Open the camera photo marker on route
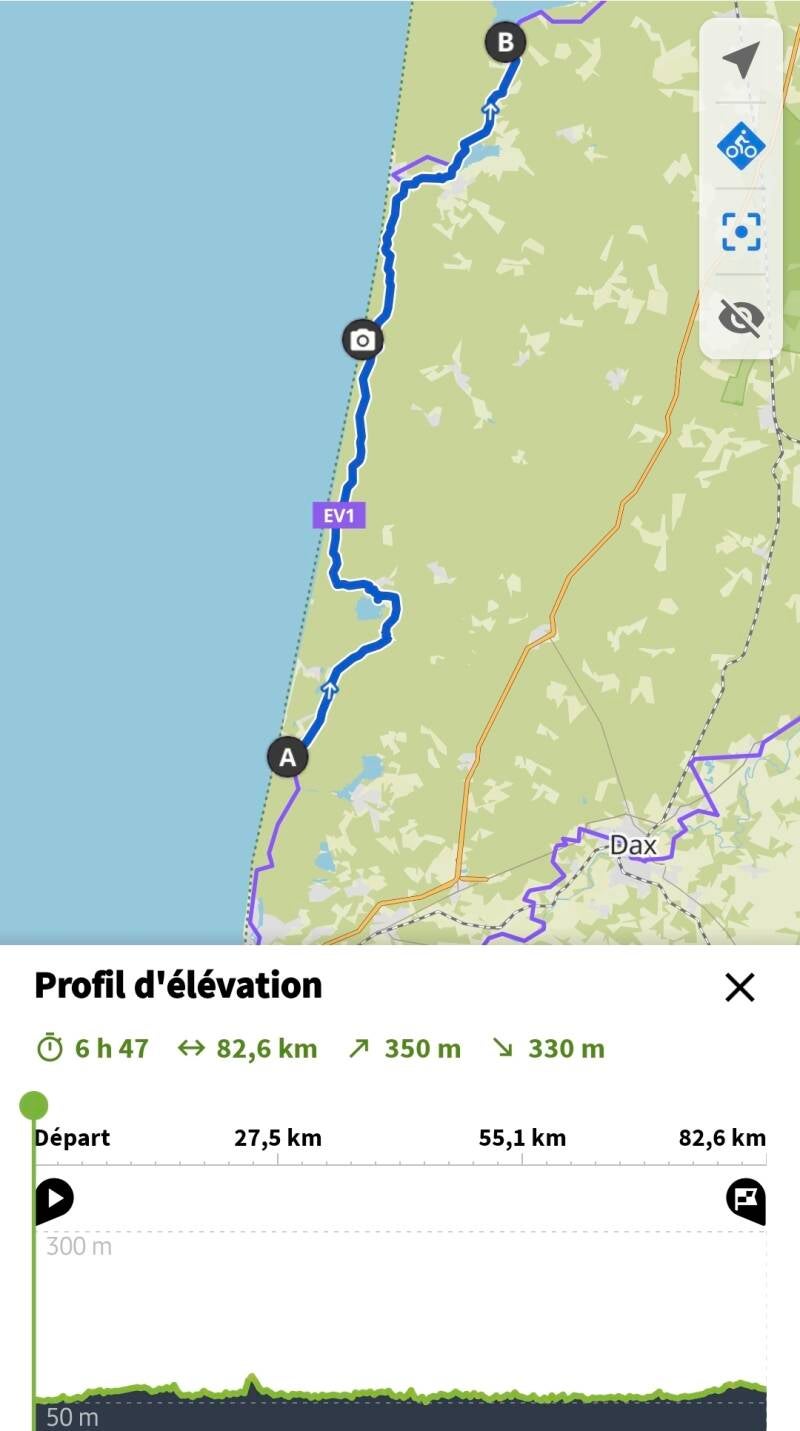The image size is (800, 1431). point(362,340)
